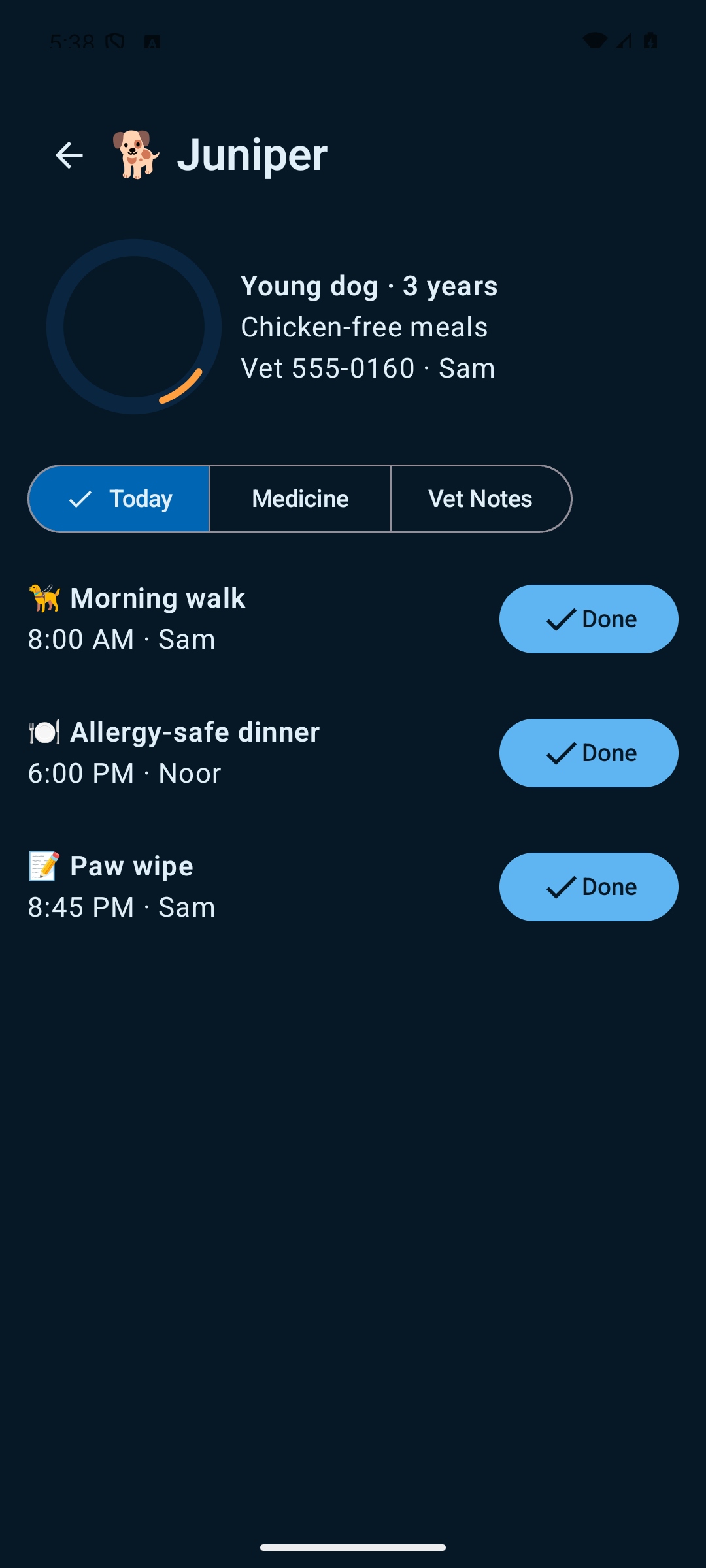The height and width of the screenshot is (1568, 706).
Task: Go back using the arrow beside Juniper
Action: click(x=69, y=155)
